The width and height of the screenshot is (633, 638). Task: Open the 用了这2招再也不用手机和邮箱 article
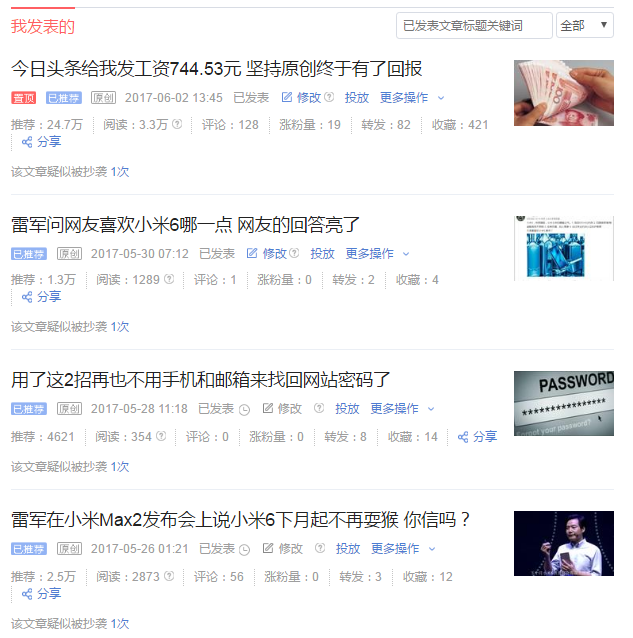[201, 380]
